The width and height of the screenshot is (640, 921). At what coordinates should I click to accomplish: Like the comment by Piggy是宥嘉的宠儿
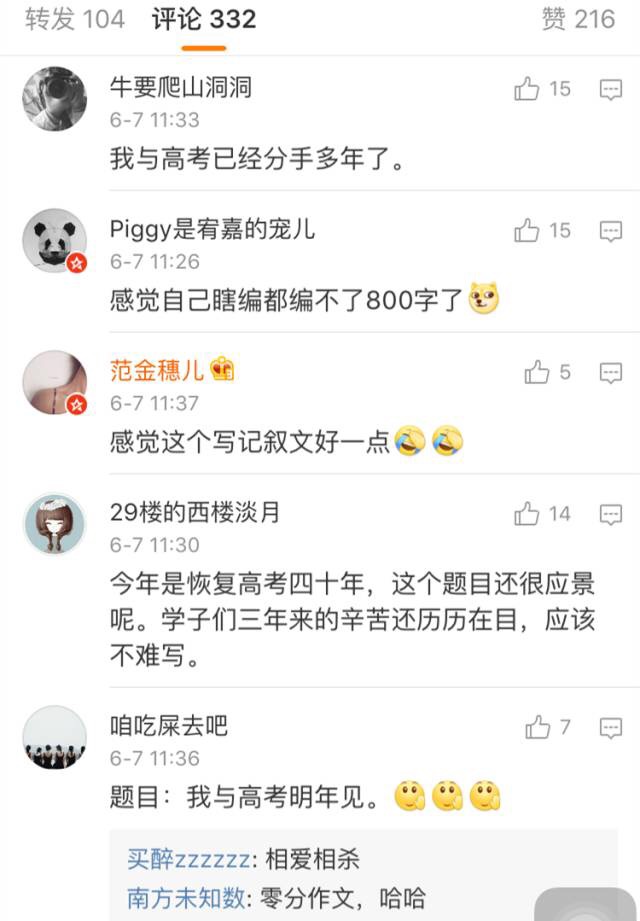tap(528, 232)
